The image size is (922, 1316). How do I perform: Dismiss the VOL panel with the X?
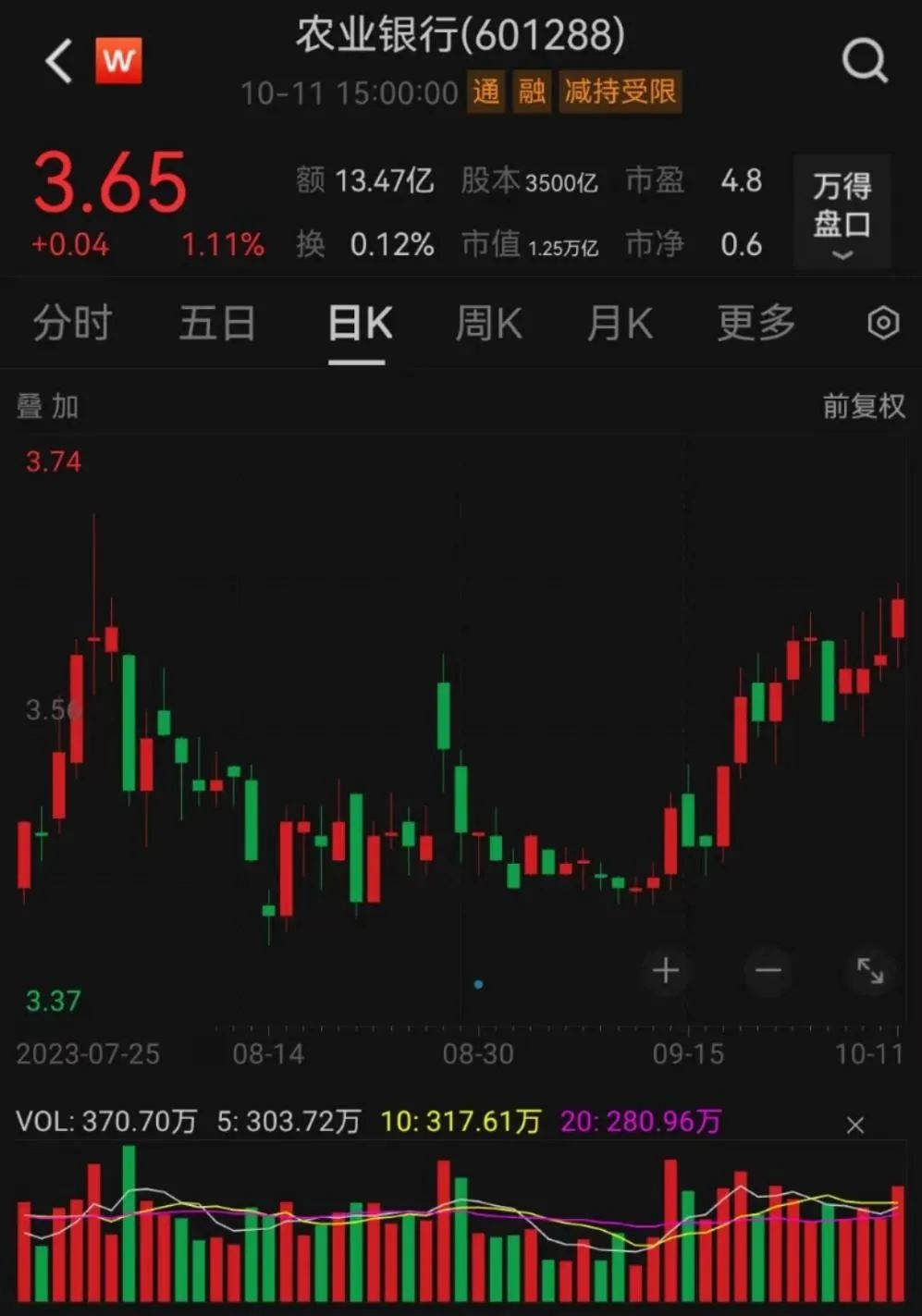854,1125
